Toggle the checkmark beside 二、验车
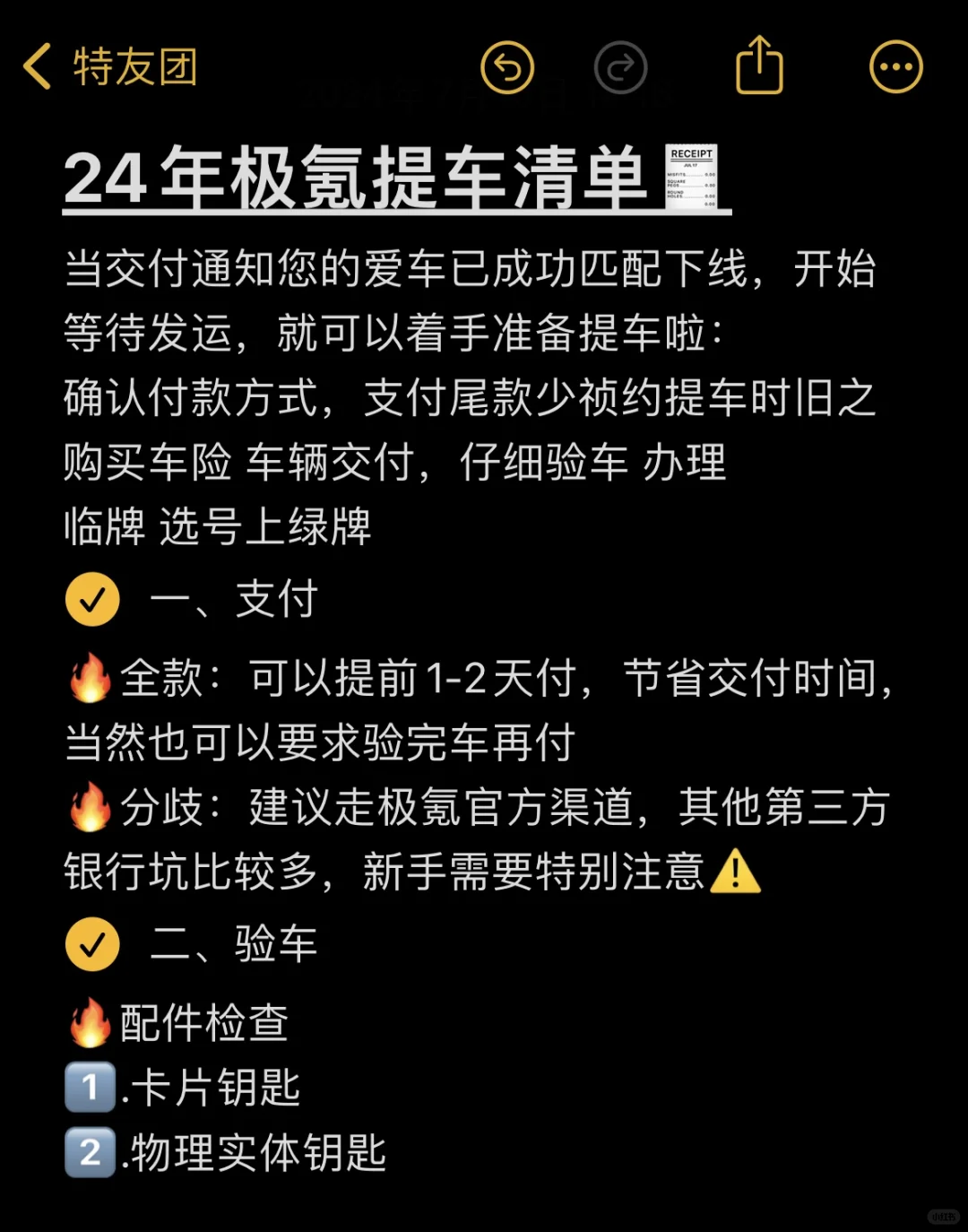Viewport: 968px width, 1232px height. tap(91, 944)
